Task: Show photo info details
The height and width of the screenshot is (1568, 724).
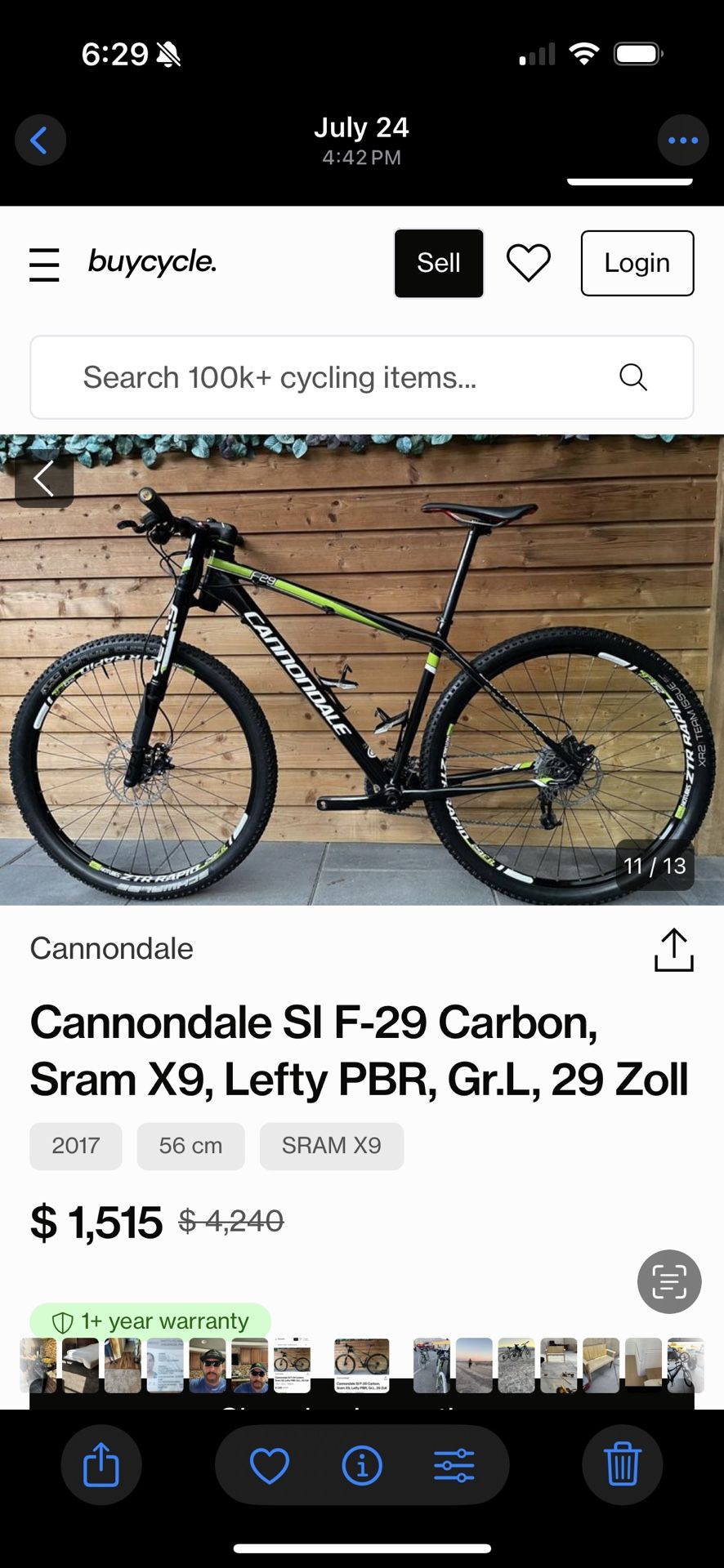Action: 361,1465
